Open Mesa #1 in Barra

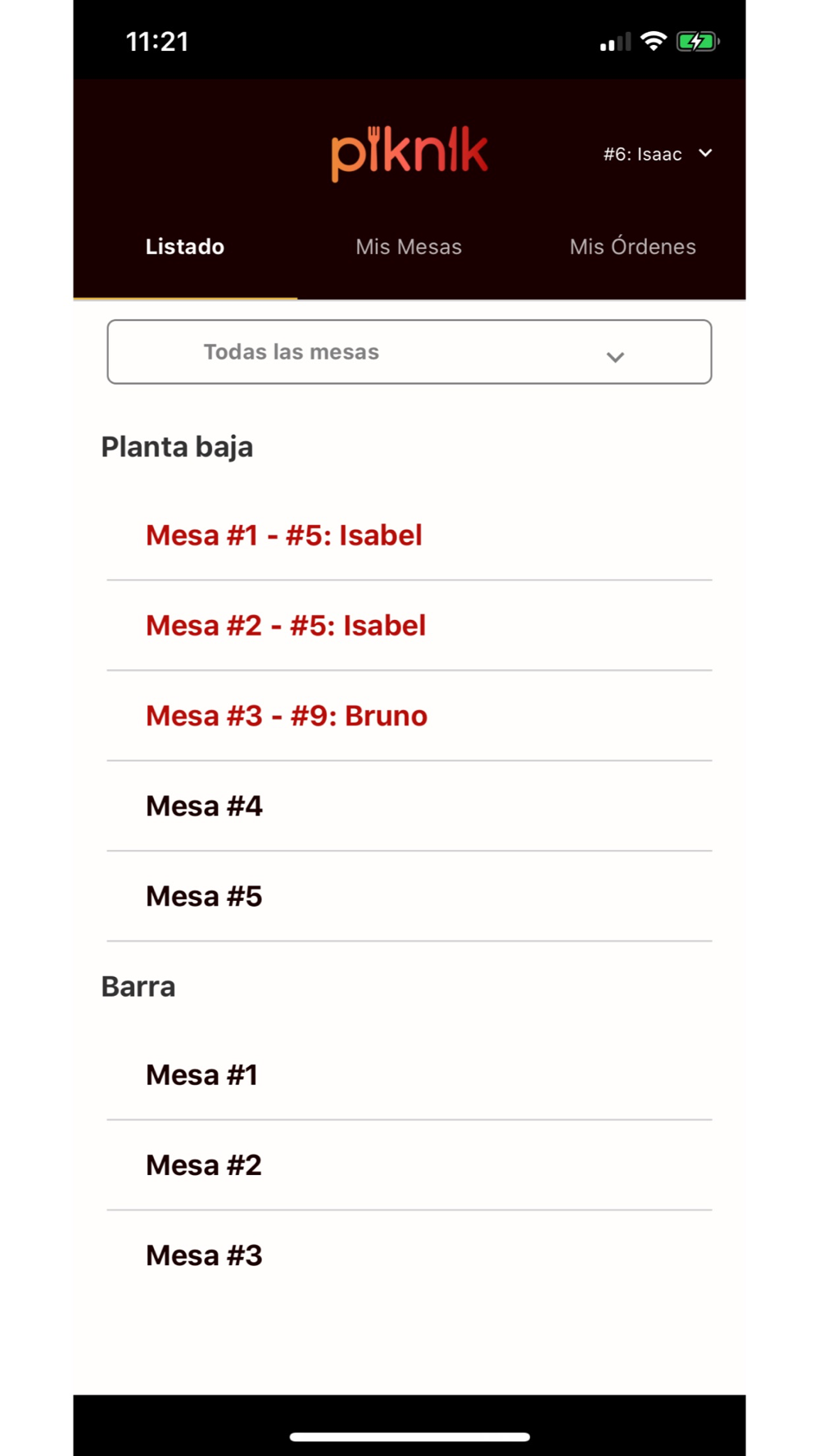click(x=409, y=1075)
